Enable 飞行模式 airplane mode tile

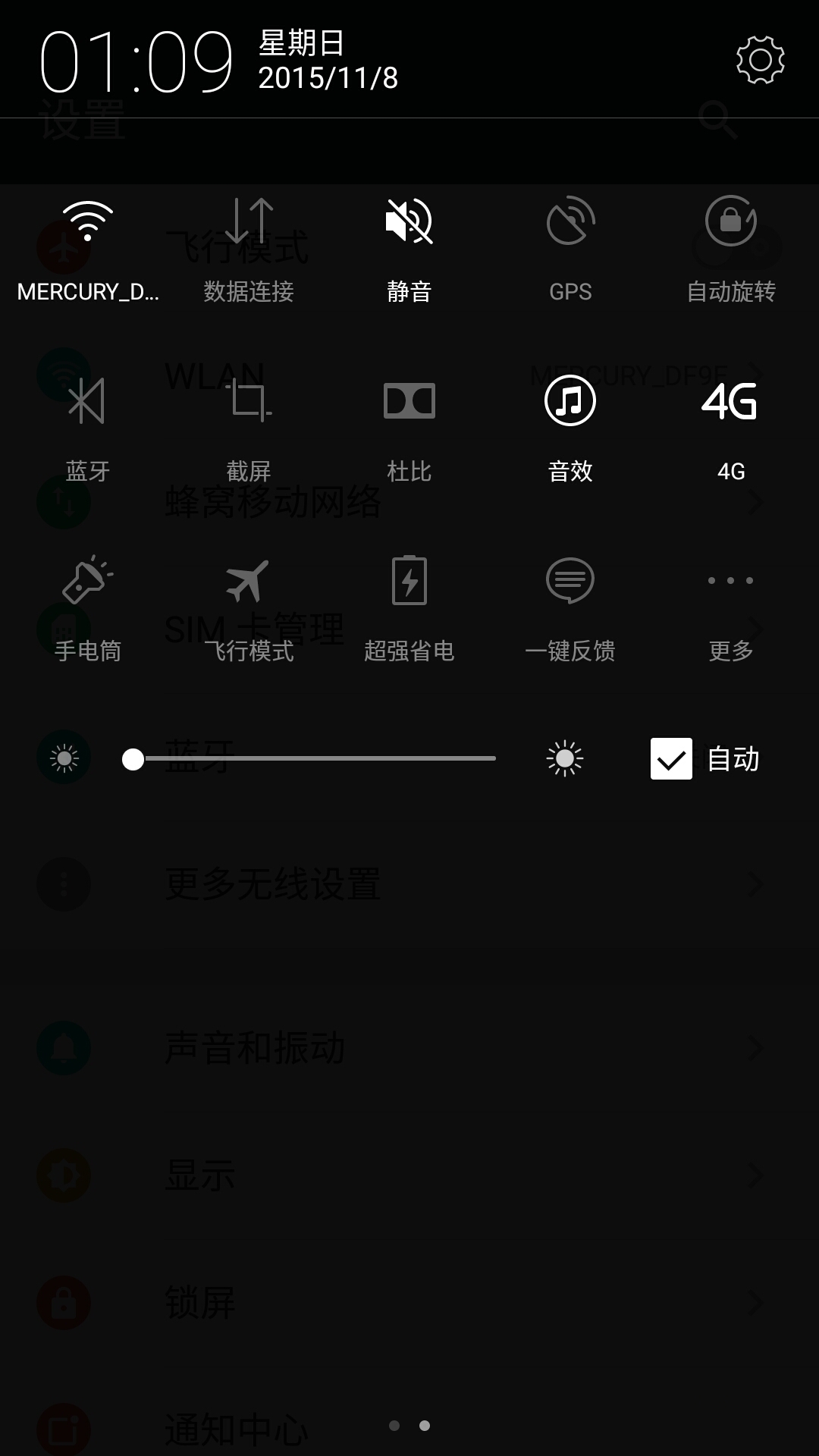tap(249, 581)
